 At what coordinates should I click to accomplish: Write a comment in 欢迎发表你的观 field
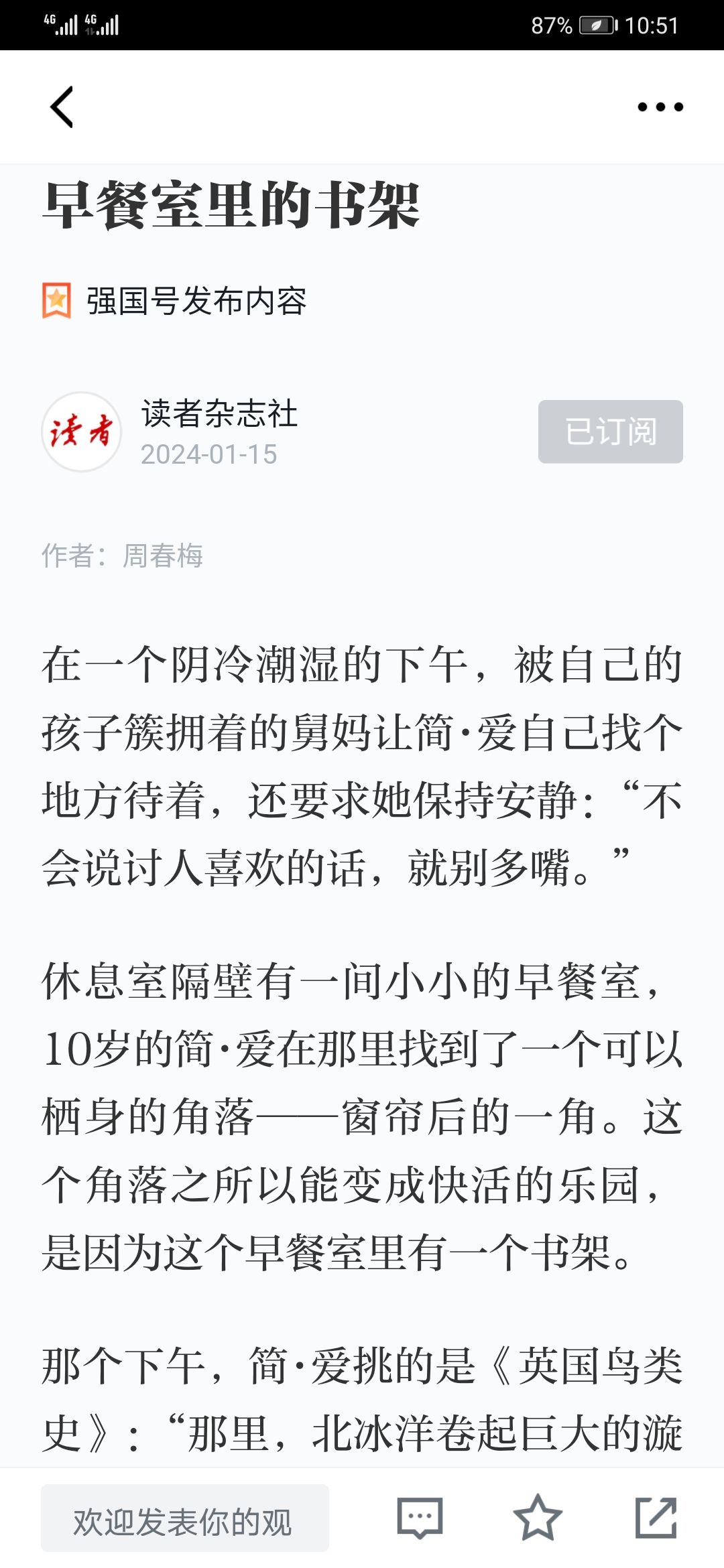185,1518
